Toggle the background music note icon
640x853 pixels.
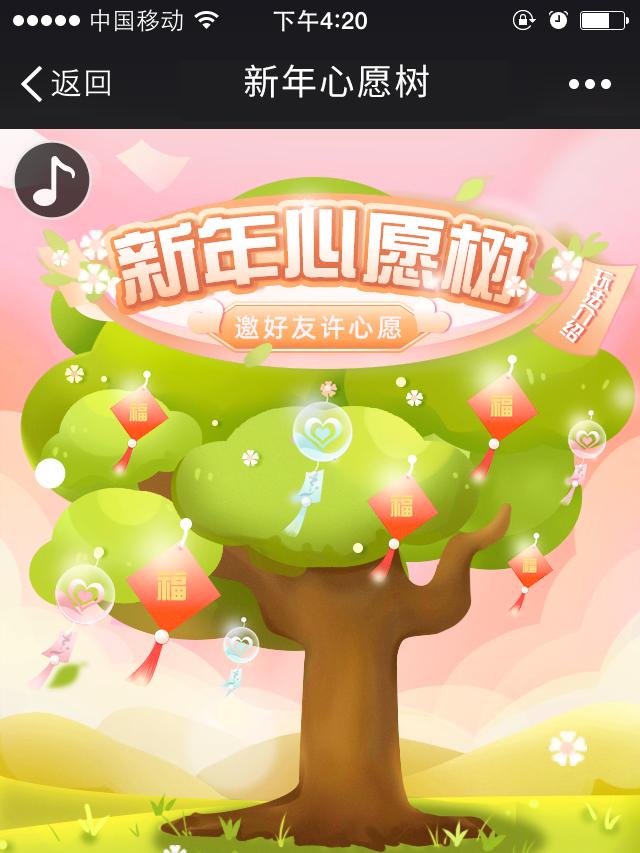click(52, 181)
